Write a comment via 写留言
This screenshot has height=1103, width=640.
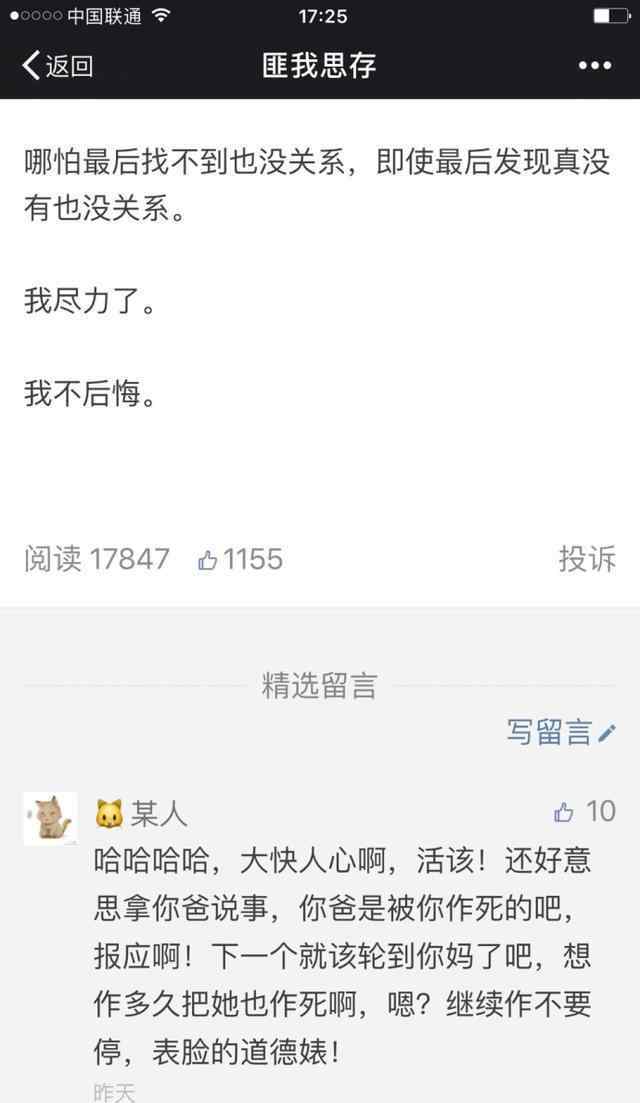point(560,732)
